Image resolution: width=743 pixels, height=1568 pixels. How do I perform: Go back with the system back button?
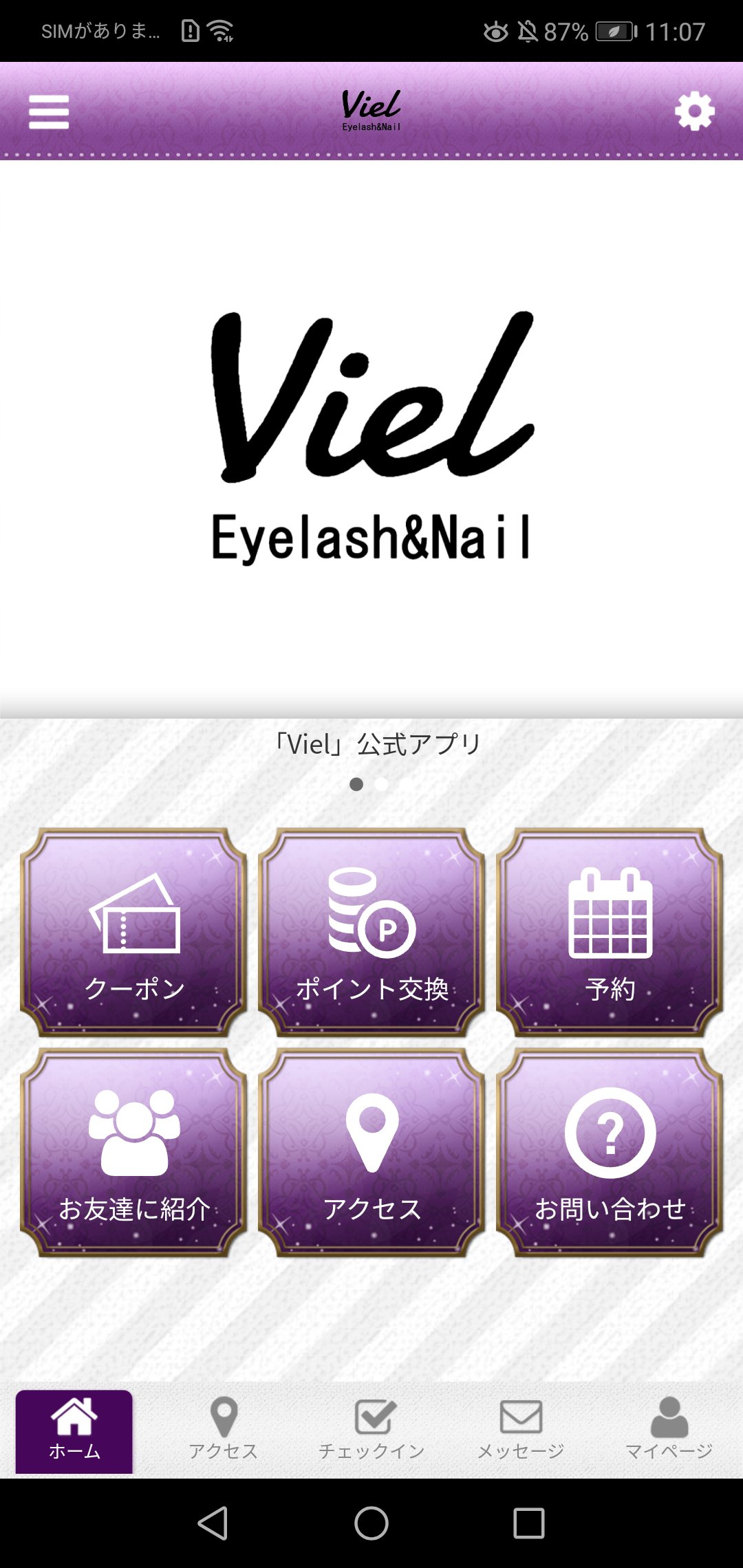pos(213,1523)
